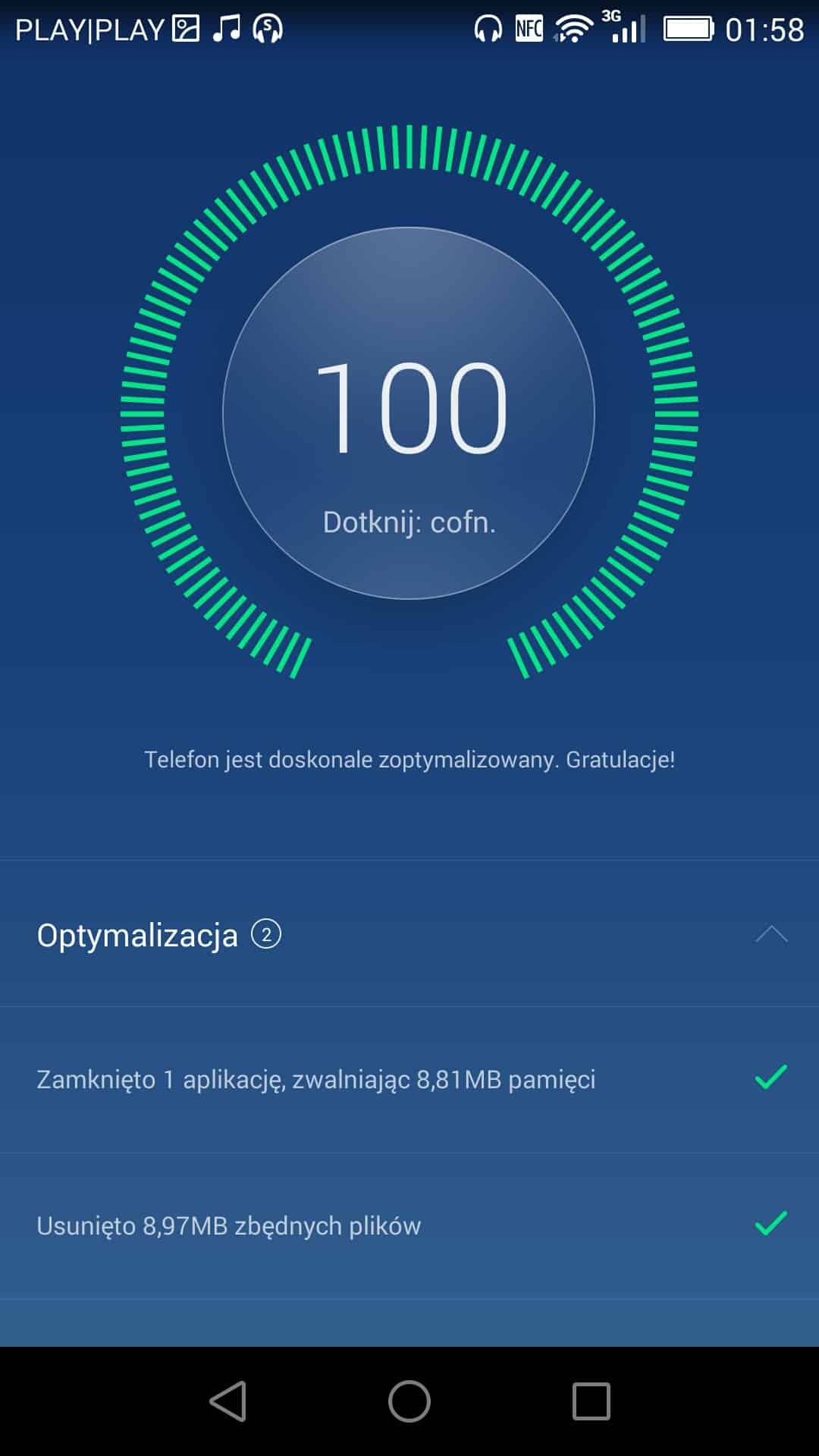The height and width of the screenshot is (1456, 819).
Task: Return to the home screen
Action: 409,1401
